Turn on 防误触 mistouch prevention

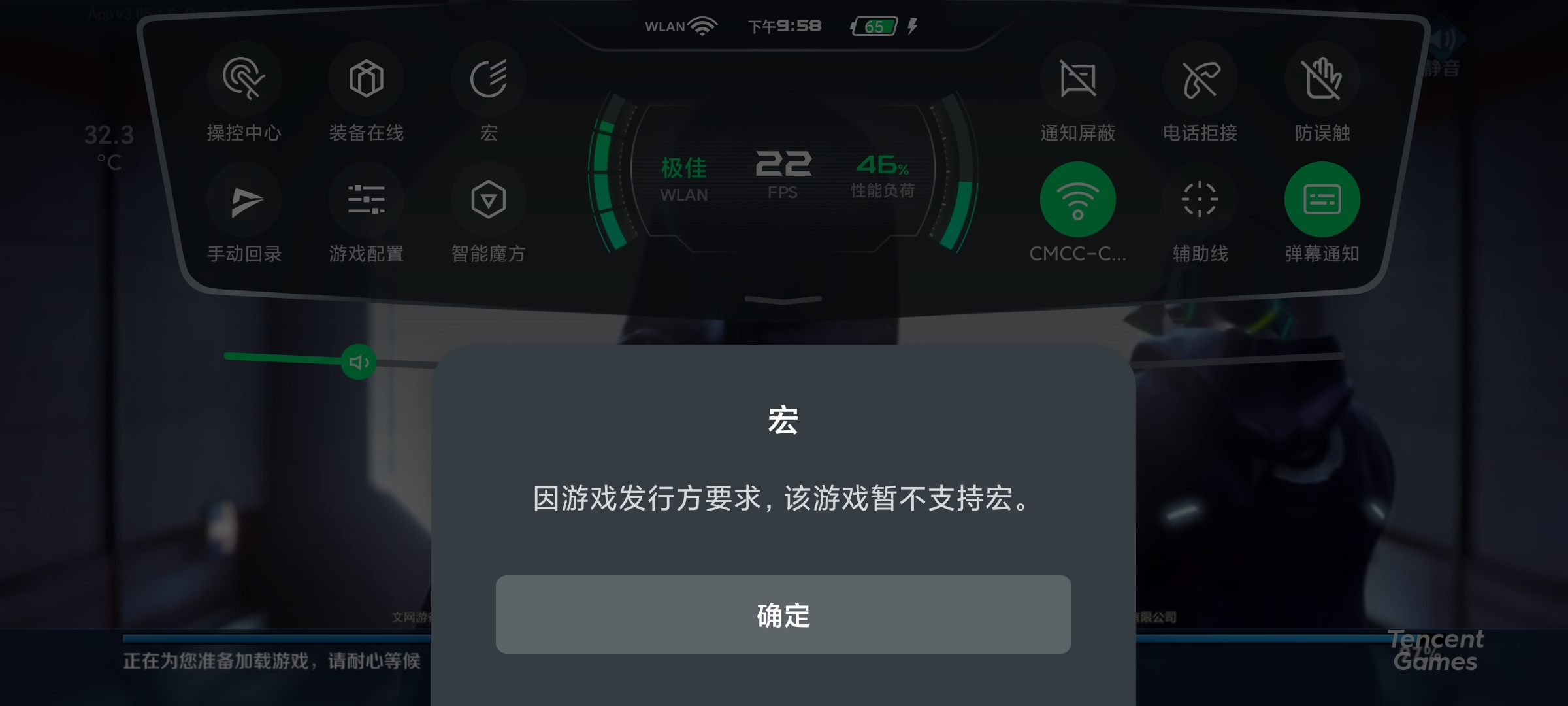1322,80
